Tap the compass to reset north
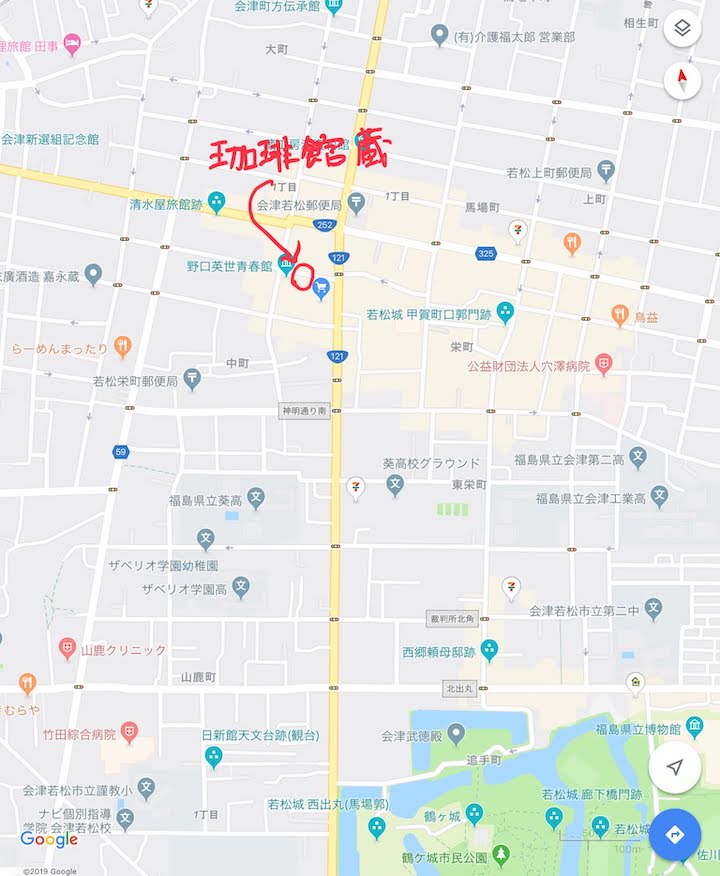Screen dimensions: 720x876 (682, 79)
